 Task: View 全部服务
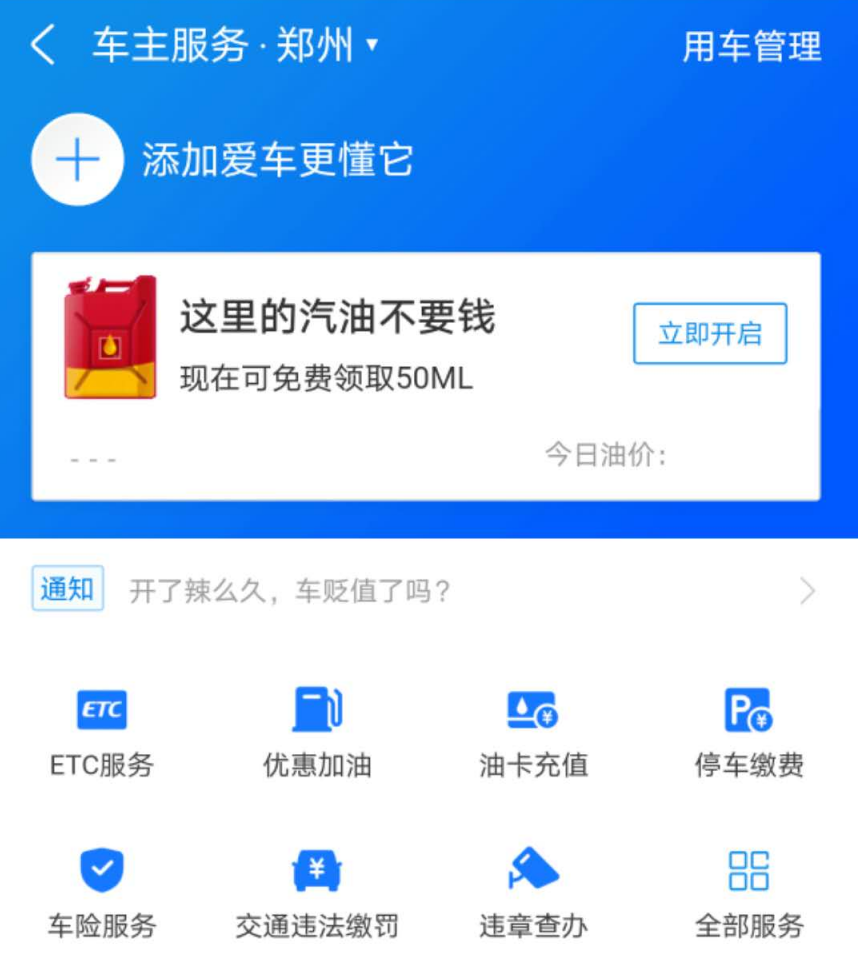748,892
